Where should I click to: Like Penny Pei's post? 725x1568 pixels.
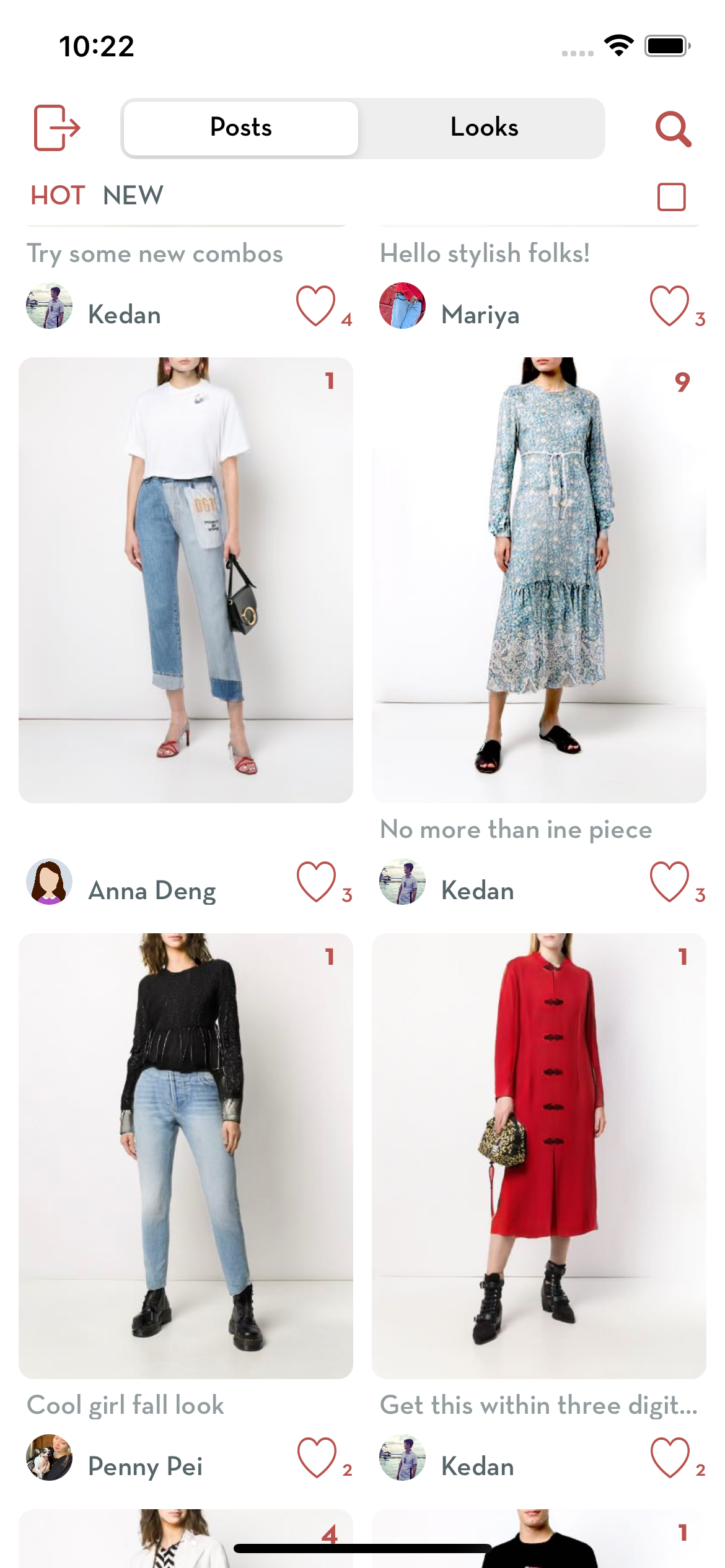pyautogui.click(x=317, y=1457)
